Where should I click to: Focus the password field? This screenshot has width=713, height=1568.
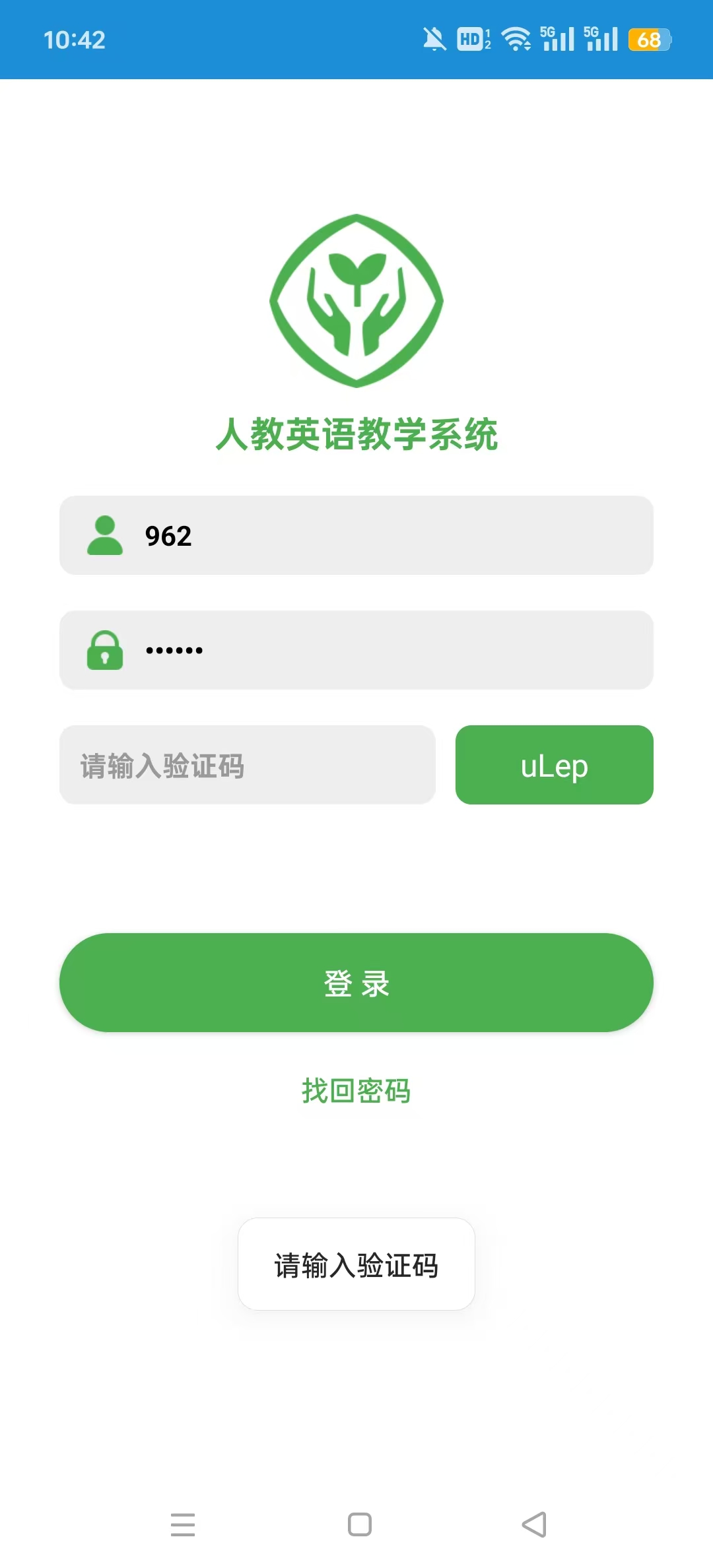coord(356,650)
